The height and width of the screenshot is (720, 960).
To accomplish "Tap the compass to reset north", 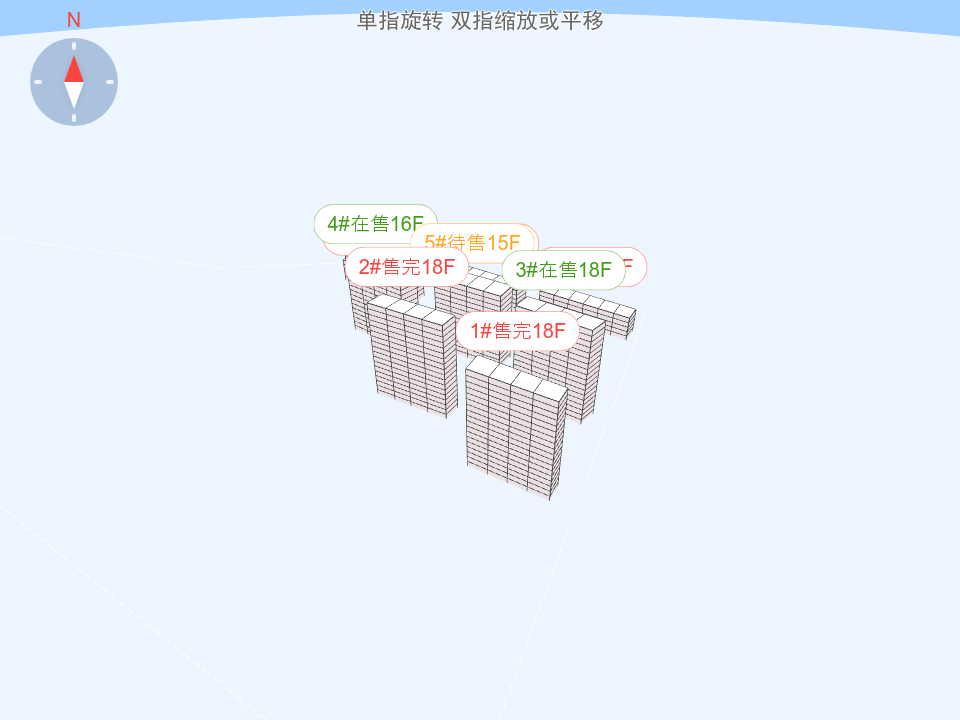I will tap(74, 82).
